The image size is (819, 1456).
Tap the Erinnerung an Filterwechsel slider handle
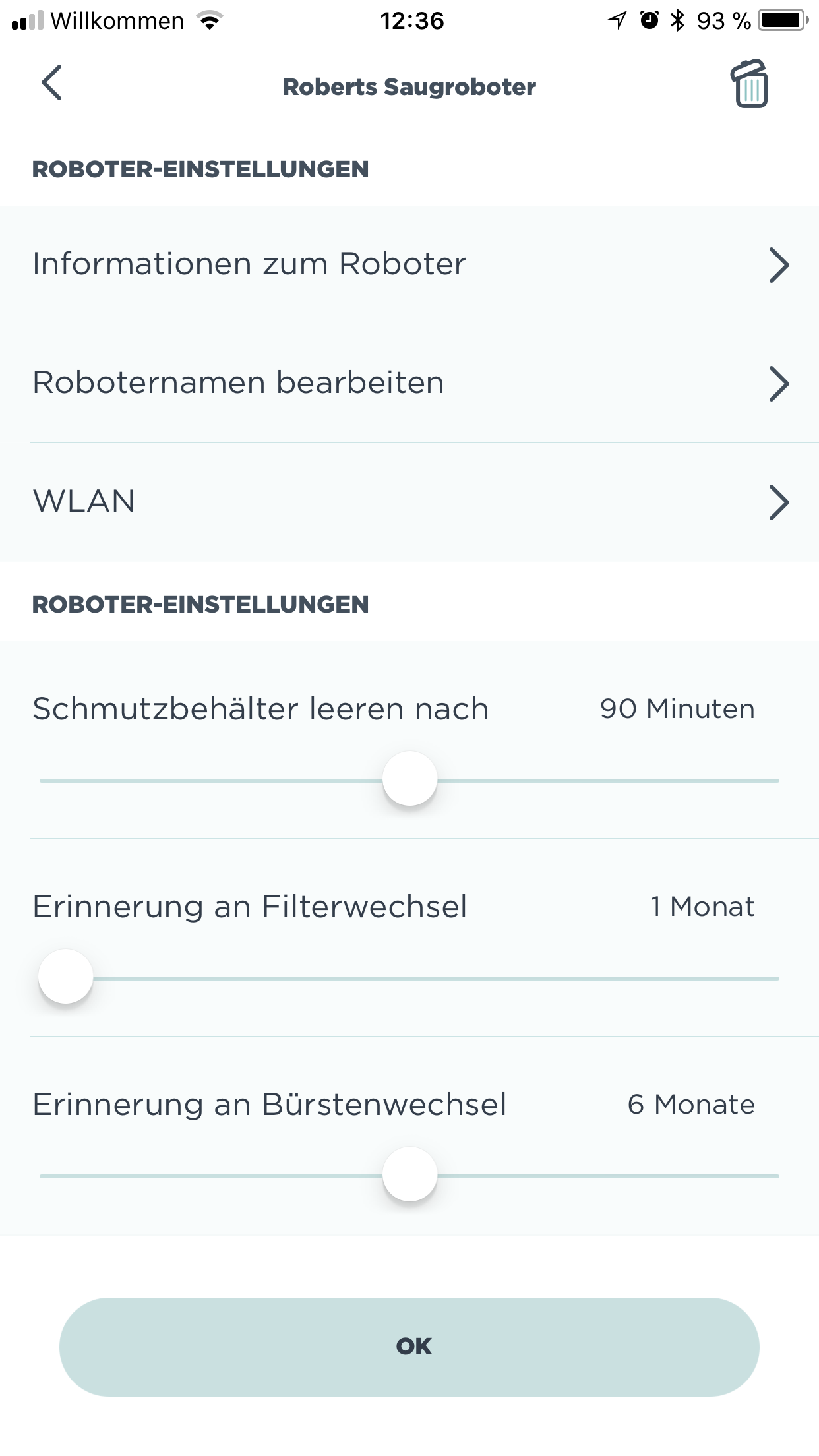pyautogui.click(x=65, y=977)
